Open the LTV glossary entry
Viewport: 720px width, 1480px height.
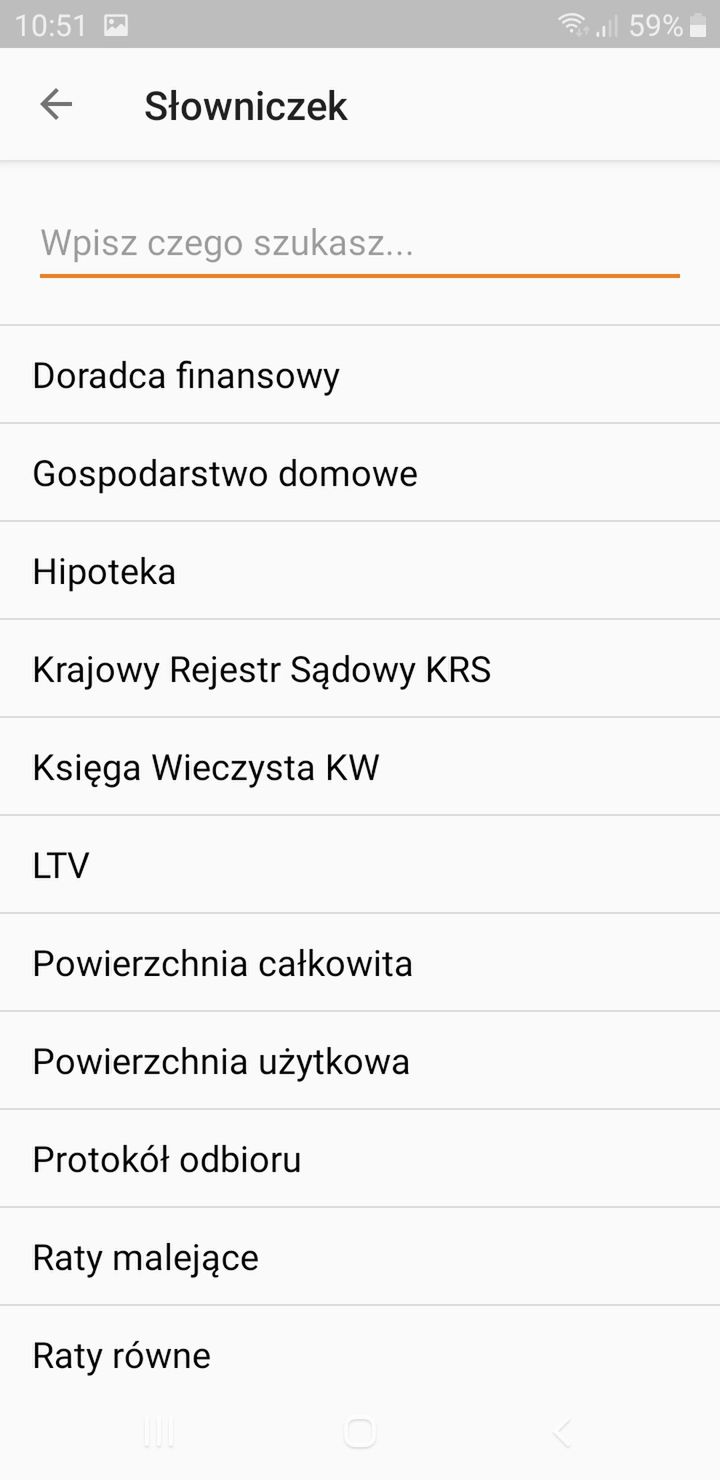coord(360,865)
